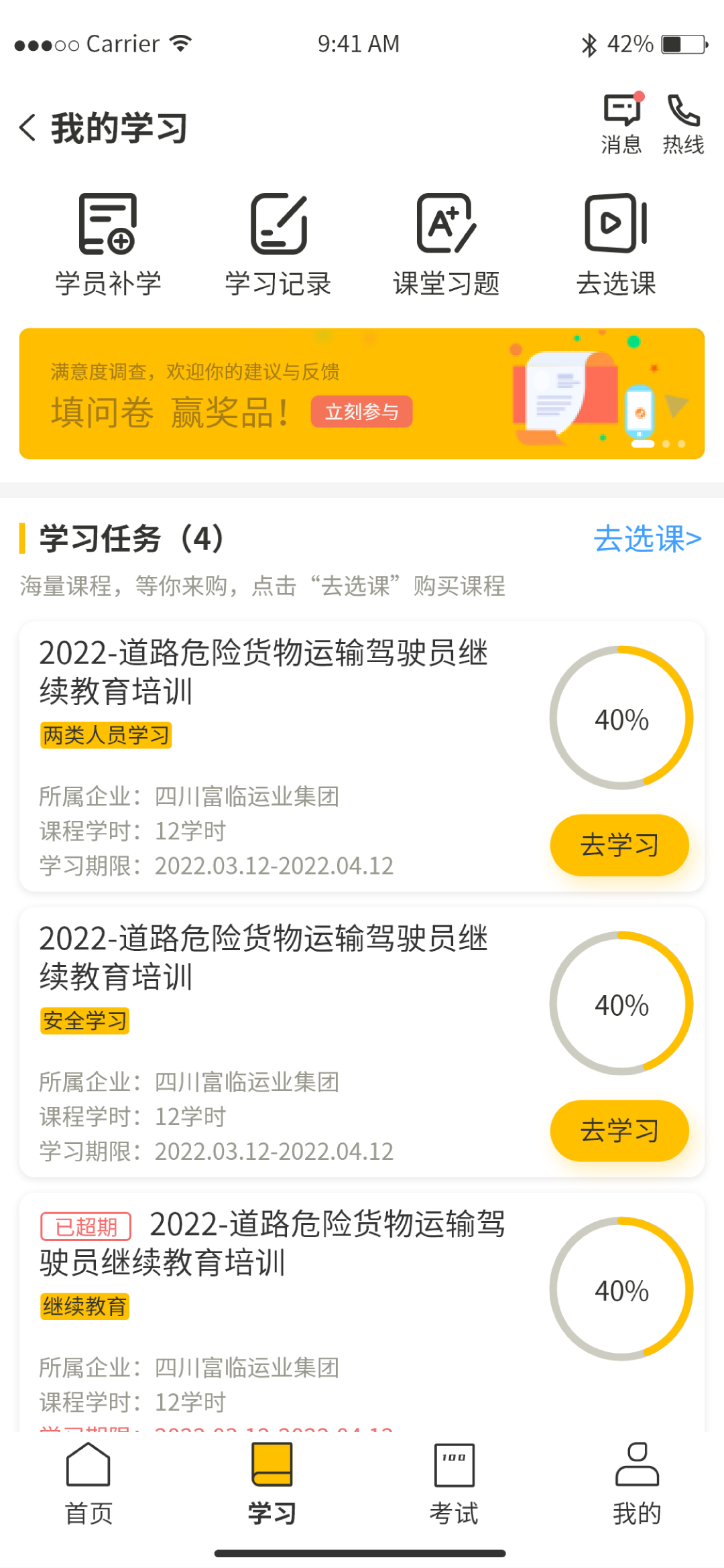The width and height of the screenshot is (724, 1568).
Task: Open 学员补学
Action: [109, 245]
